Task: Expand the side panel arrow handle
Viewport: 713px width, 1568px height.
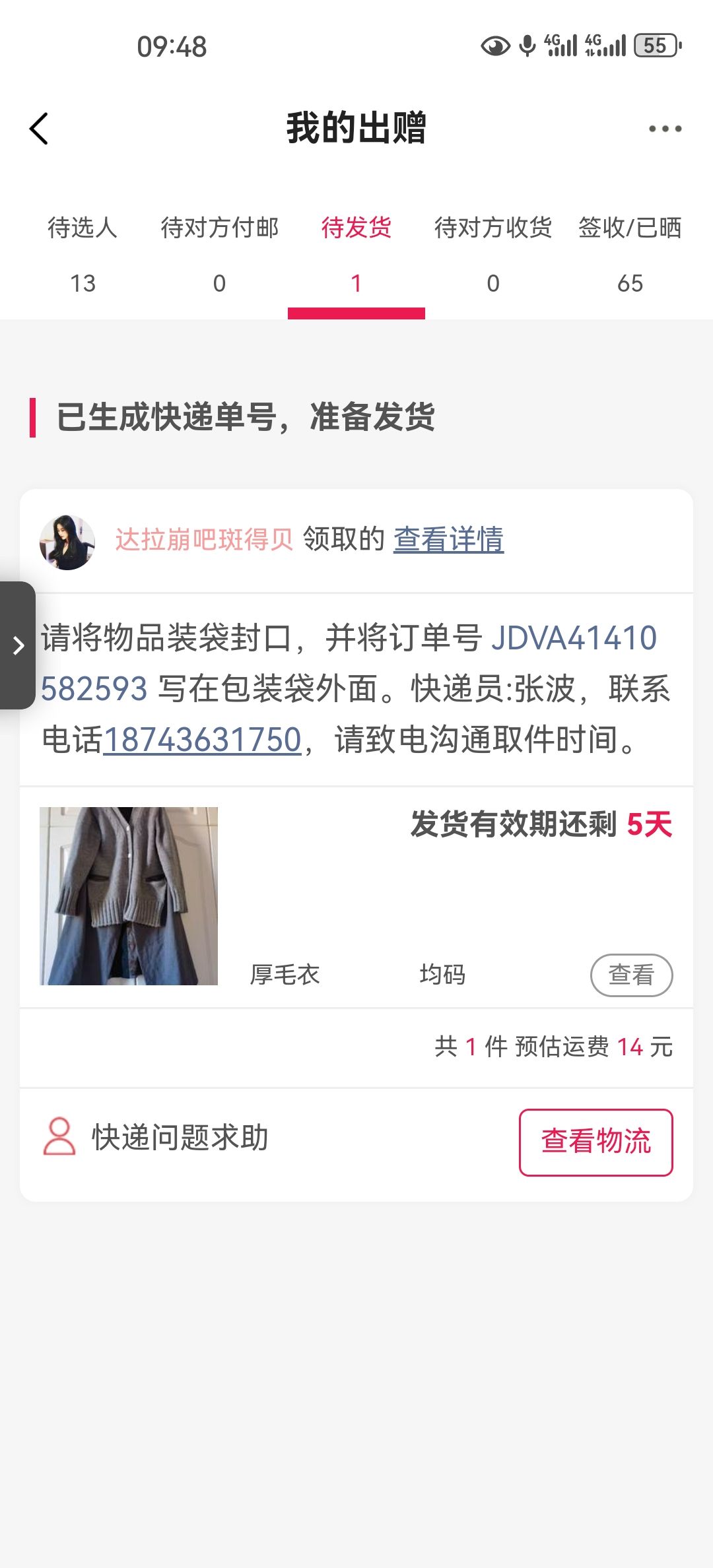Action: coord(18,645)
